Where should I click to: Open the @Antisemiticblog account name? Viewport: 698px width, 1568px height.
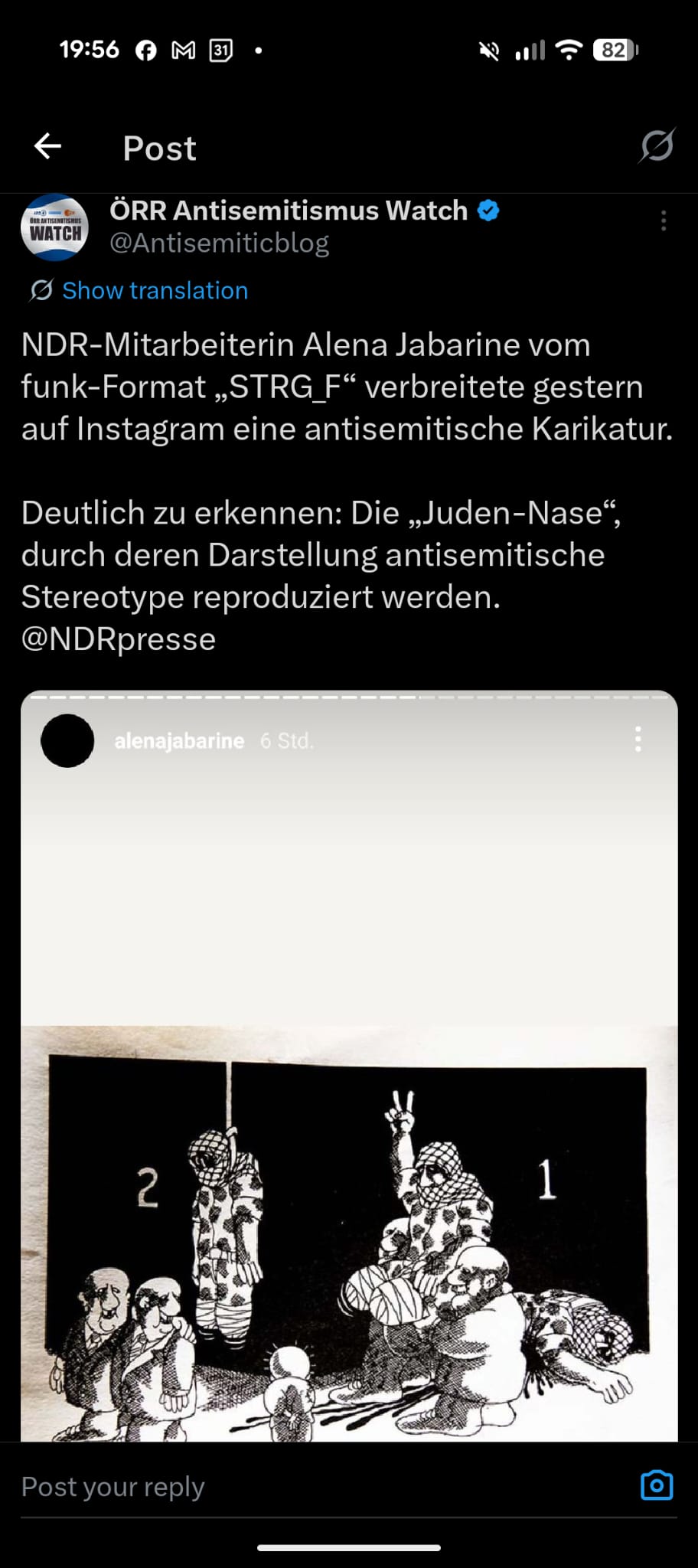click(219, 243)
